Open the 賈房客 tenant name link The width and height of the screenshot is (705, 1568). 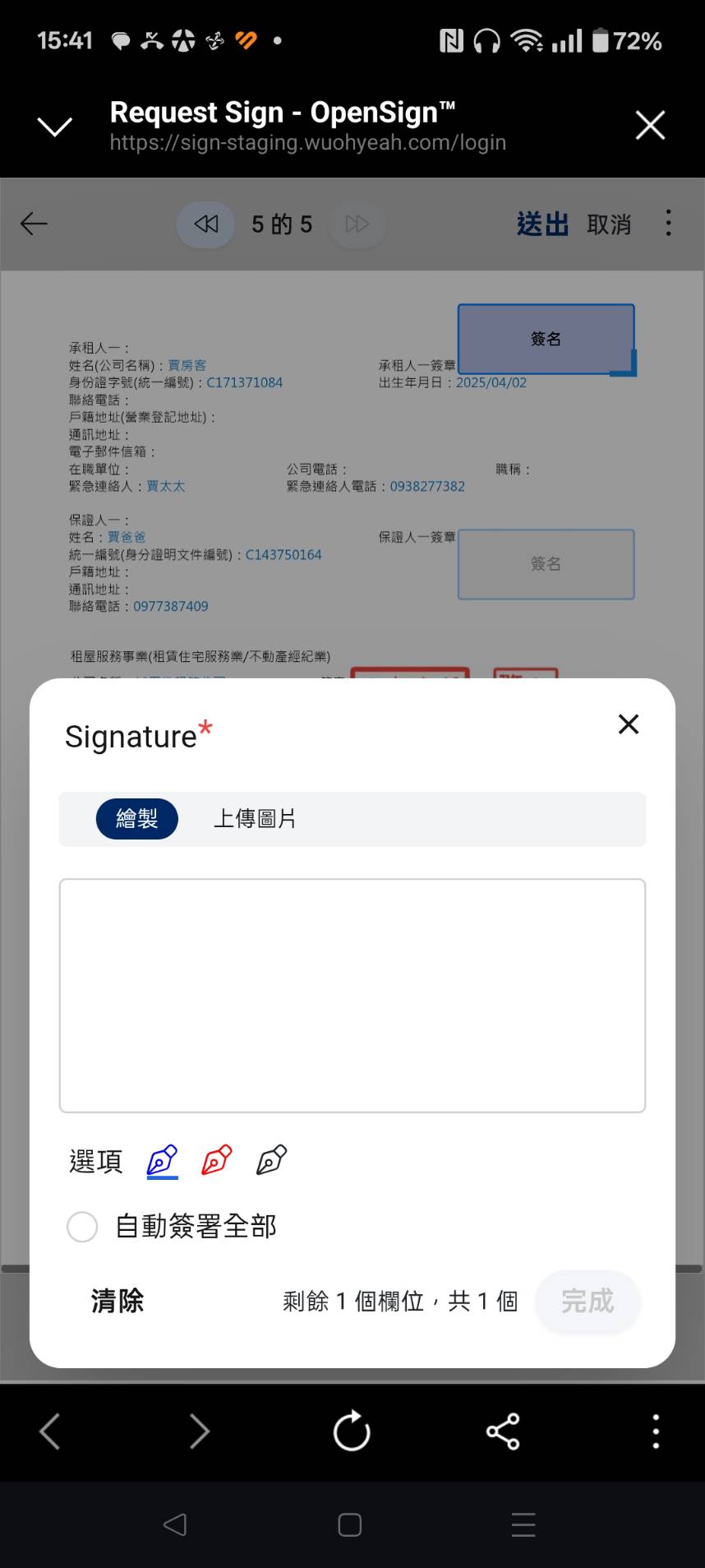(187, 365)
